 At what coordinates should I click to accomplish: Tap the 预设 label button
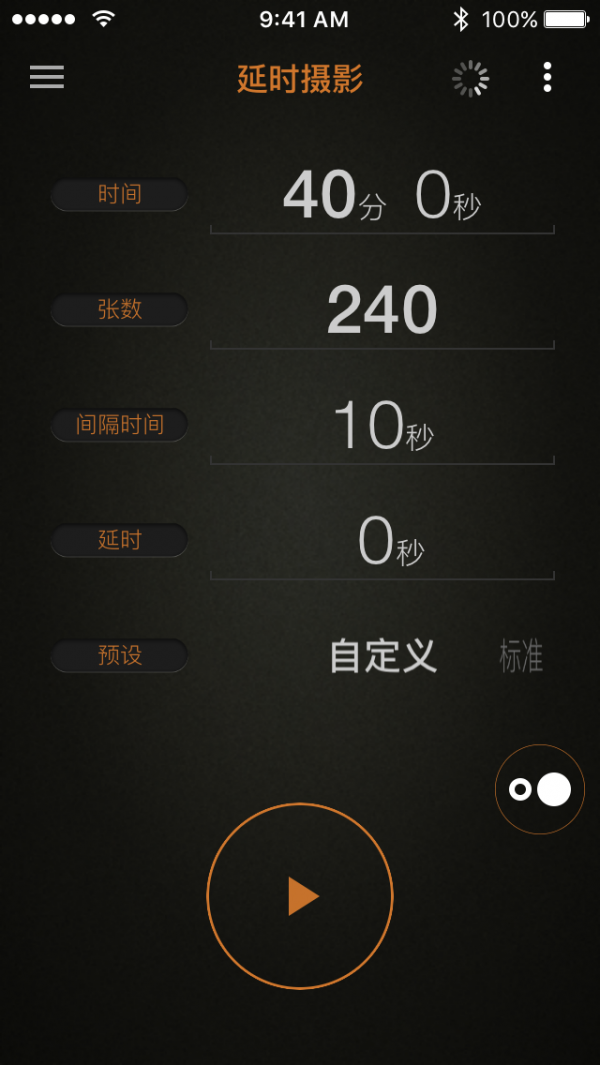(119, 656)
